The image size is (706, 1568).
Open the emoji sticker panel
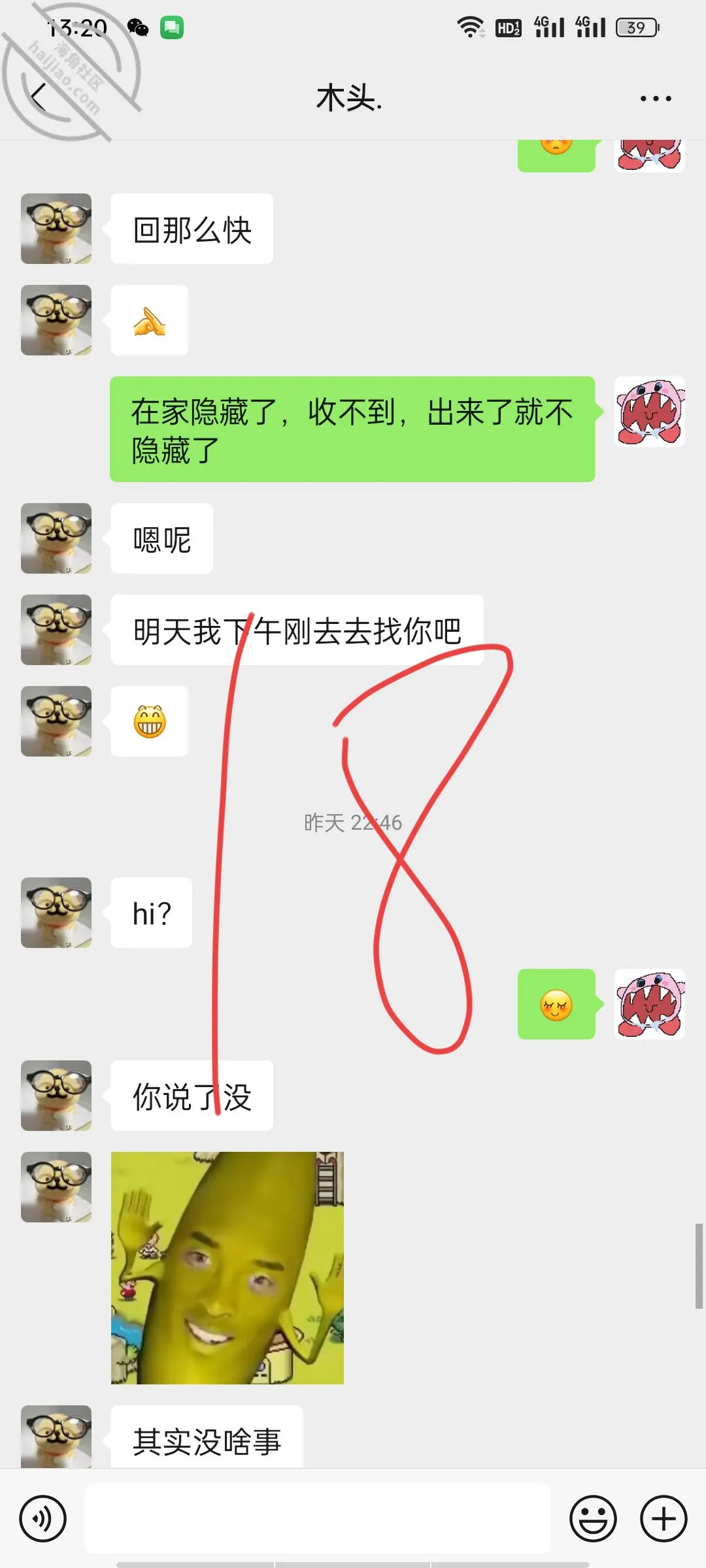point(593,1518)
